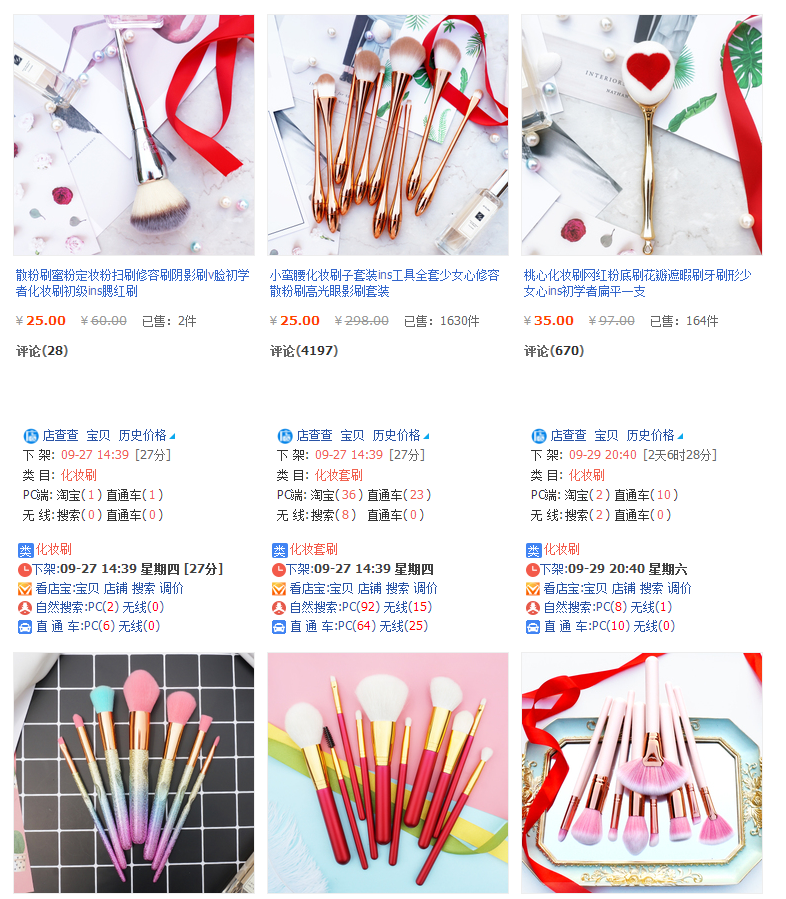
Task: Tap 宝贝 beside 店查查 under 桃心化妆刷
Action: 606,436
